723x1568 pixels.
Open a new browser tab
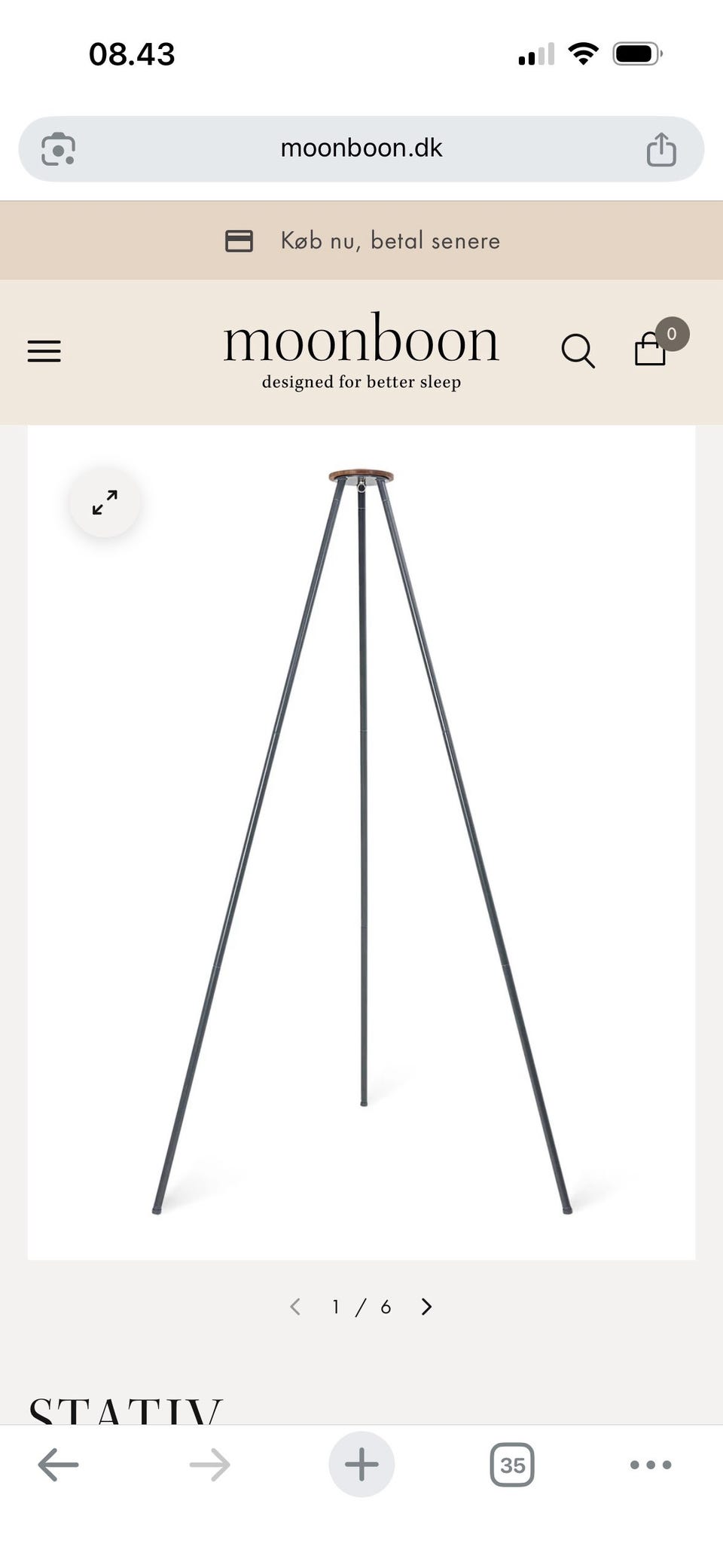point(361,1465)
